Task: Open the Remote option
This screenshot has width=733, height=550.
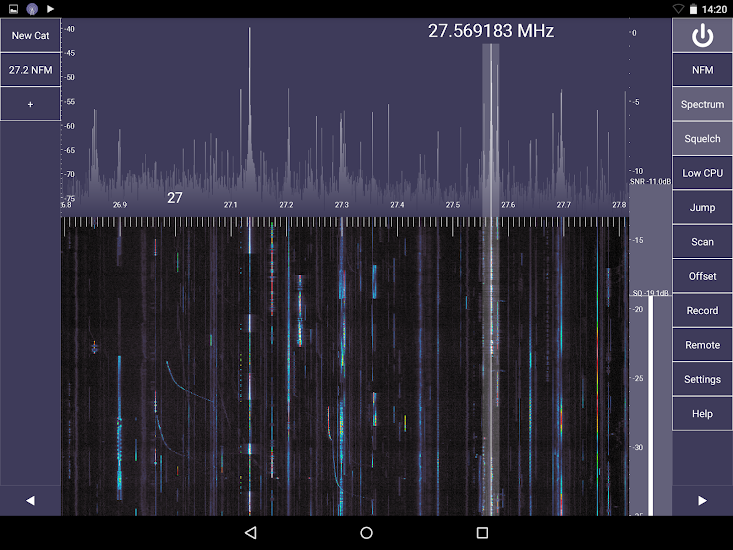Action: pos(702,345)
